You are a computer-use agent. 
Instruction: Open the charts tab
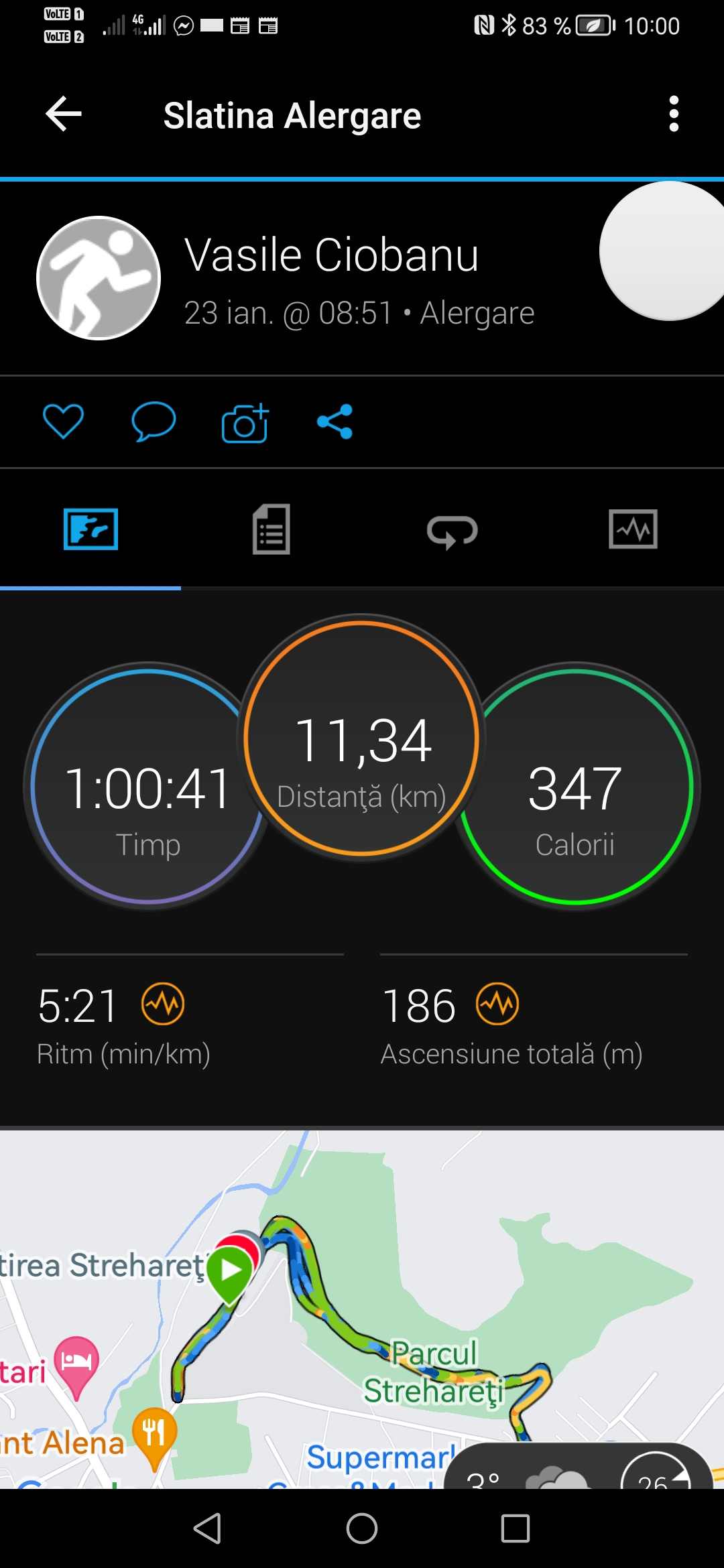pos(633,529)
